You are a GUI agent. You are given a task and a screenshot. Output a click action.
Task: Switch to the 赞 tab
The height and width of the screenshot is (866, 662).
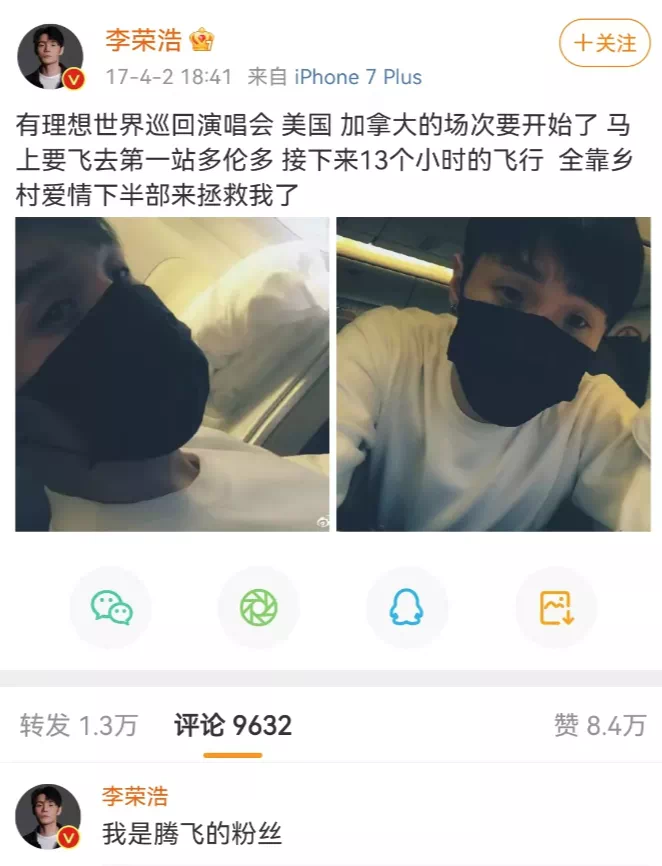point(600,725)
